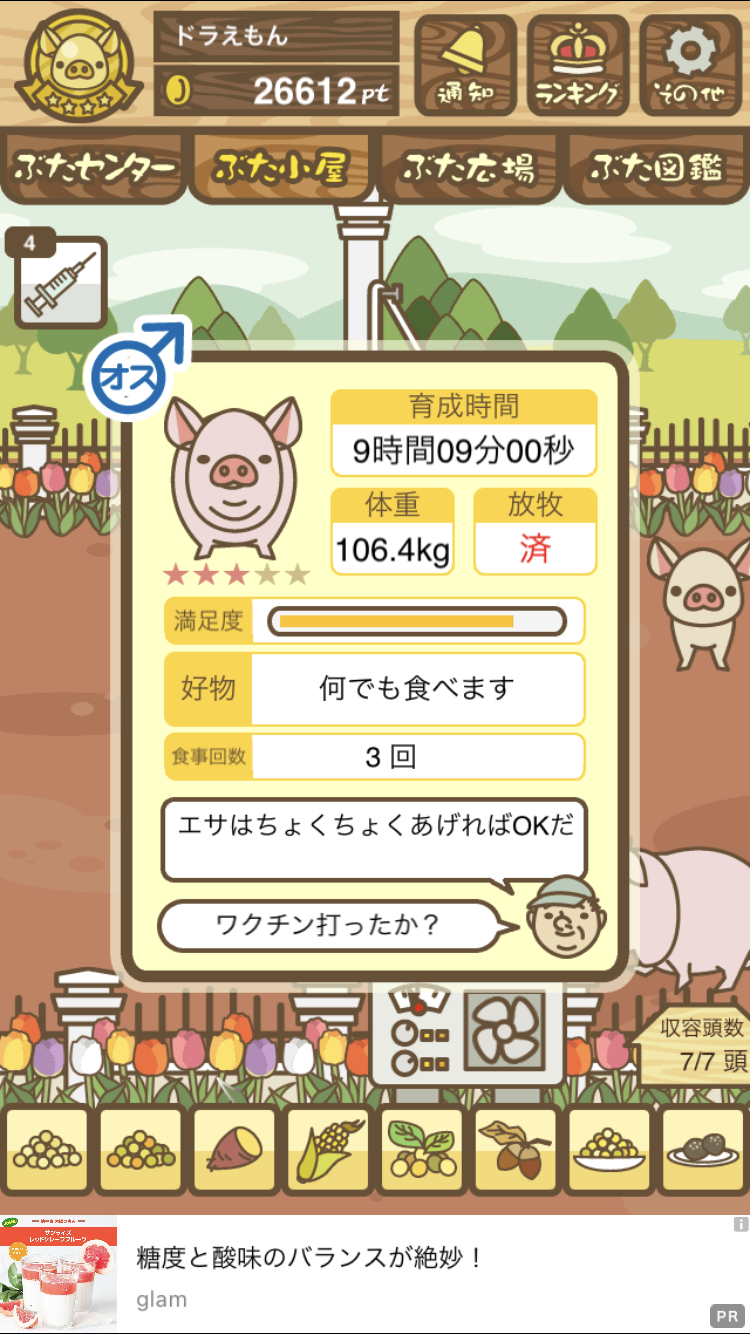Use the vaccine syringe item

point(60,282)
